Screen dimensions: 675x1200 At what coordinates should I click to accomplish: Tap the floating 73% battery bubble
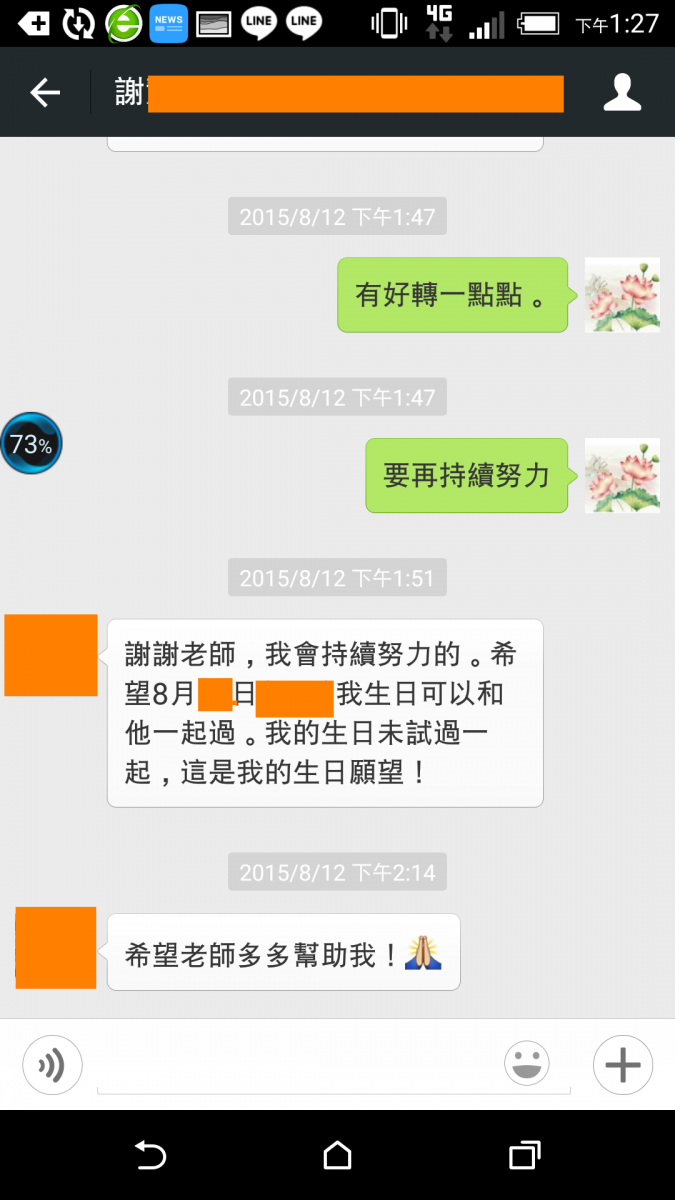(31, 444)
